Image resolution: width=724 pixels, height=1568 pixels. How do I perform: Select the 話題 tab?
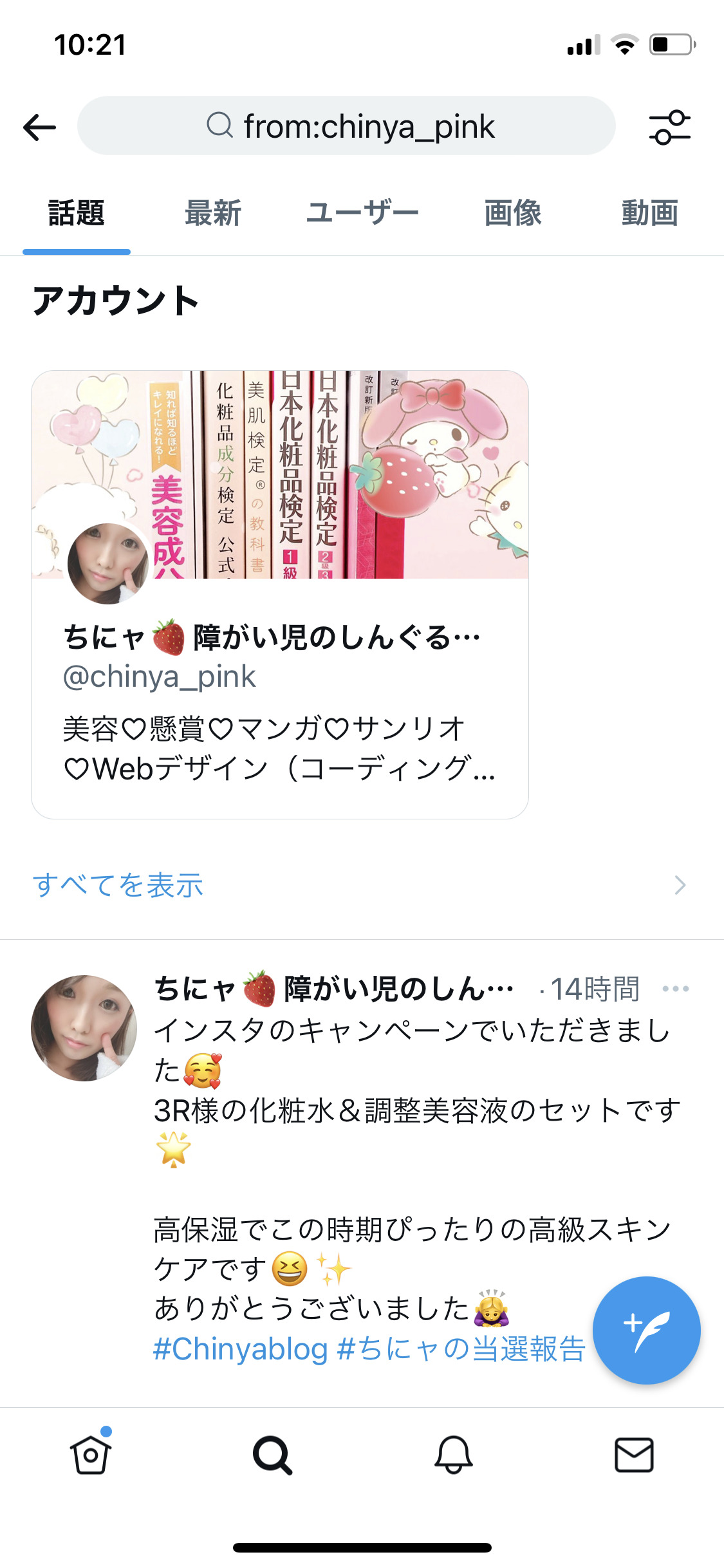pyautogui.click(x=77, y=213)
